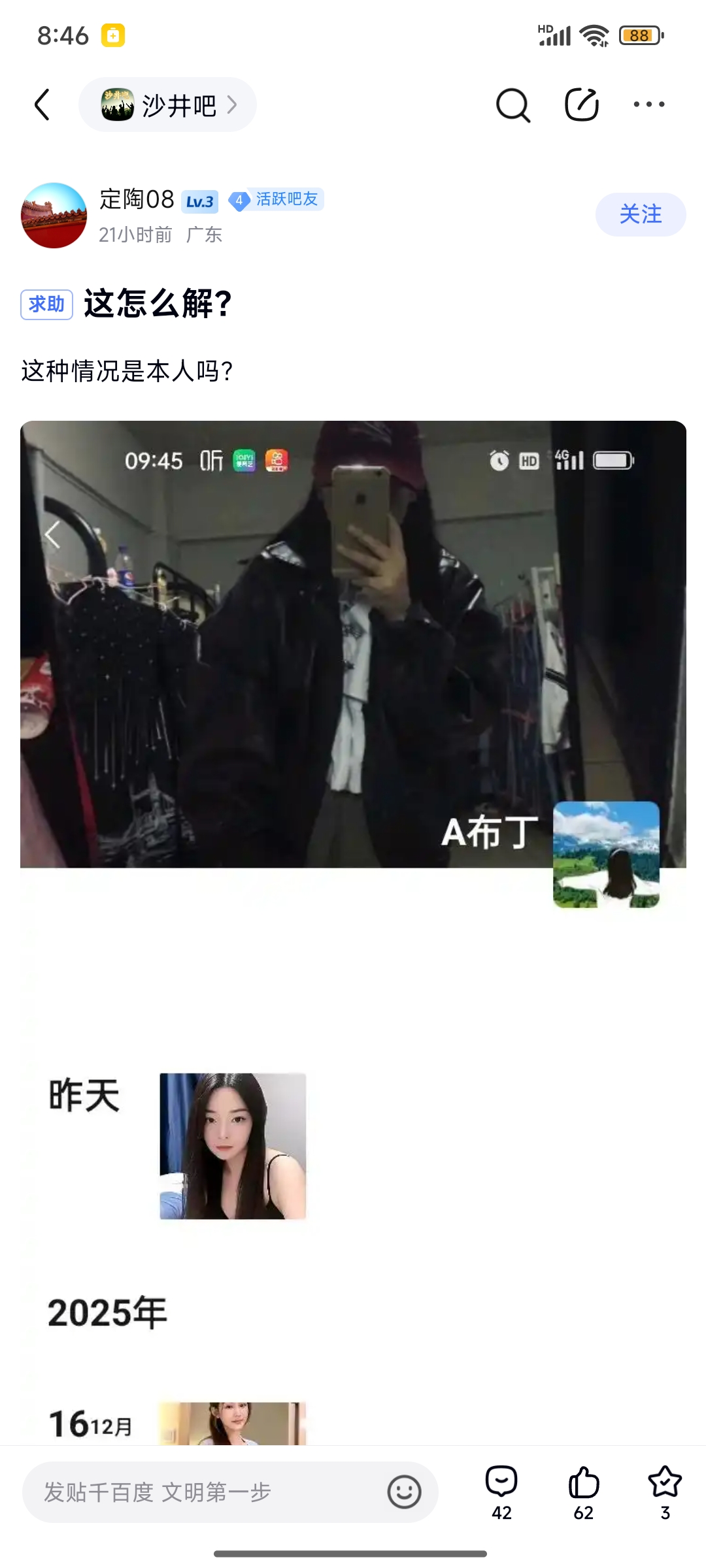Tap the reply box 发贴千百度 文明第一步

coord(230,1492)
